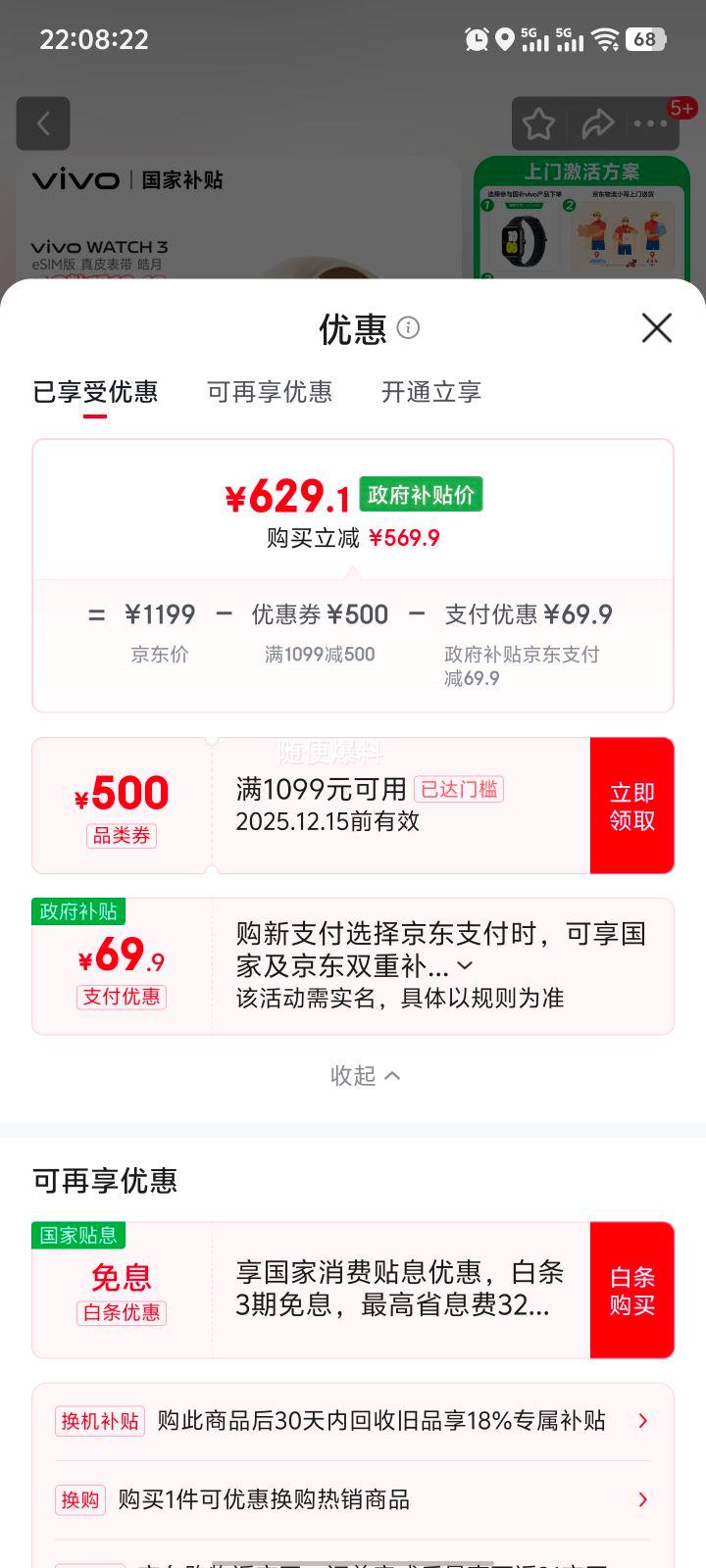Tap 立即领取 to claim the ¥500 coupon
The image size is (706, 1568).
pos(631,805)
